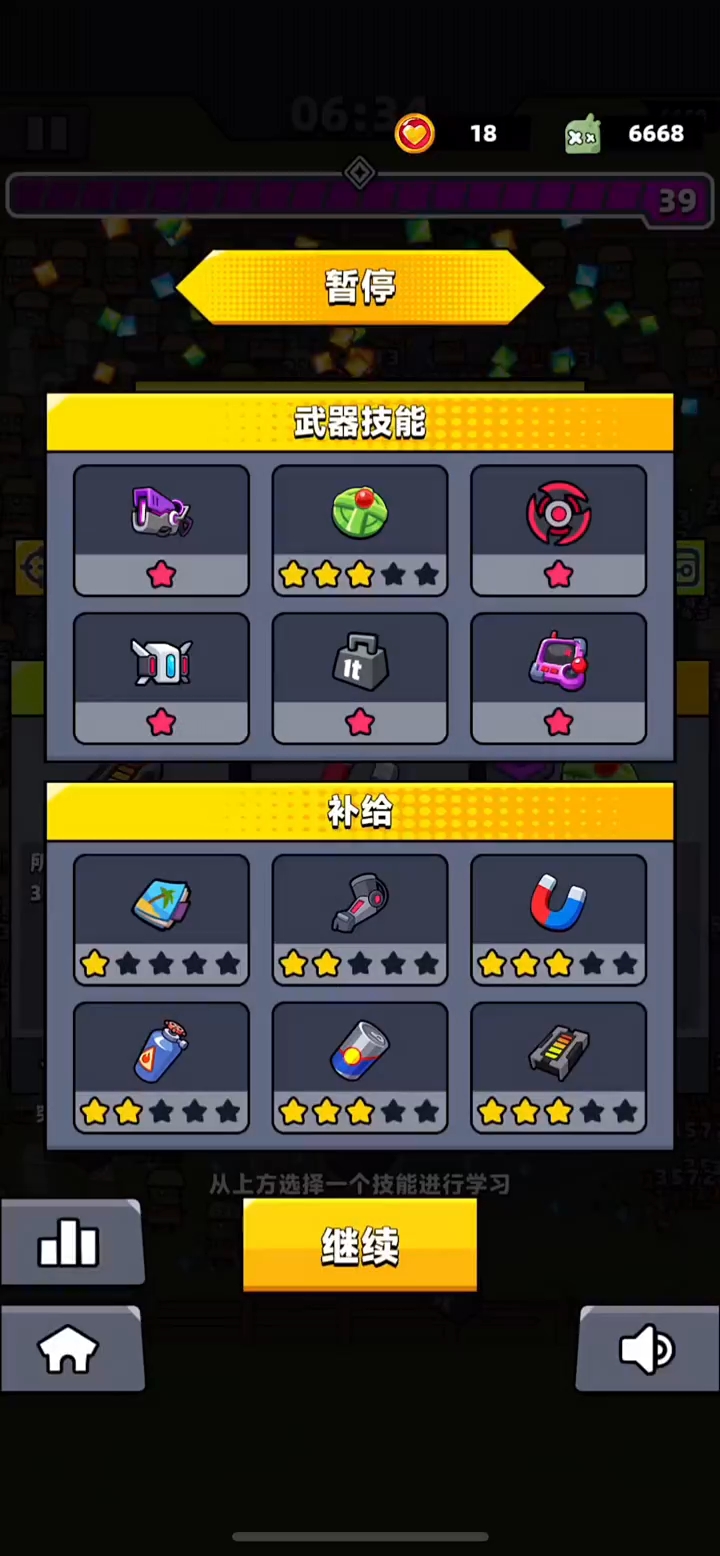The image size is (720, 1556).
Task: Select the potion bottle supply item
Action: pos(161,1067)
